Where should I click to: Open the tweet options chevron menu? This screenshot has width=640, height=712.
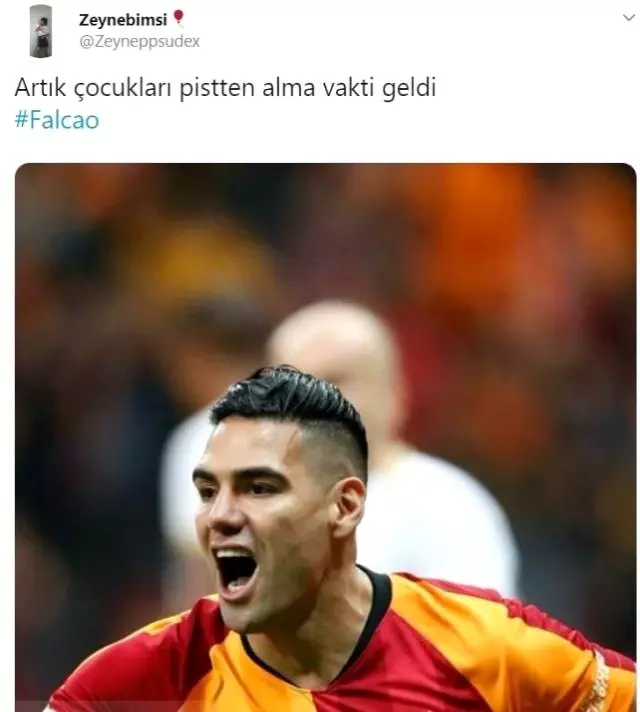click(628, 18)
